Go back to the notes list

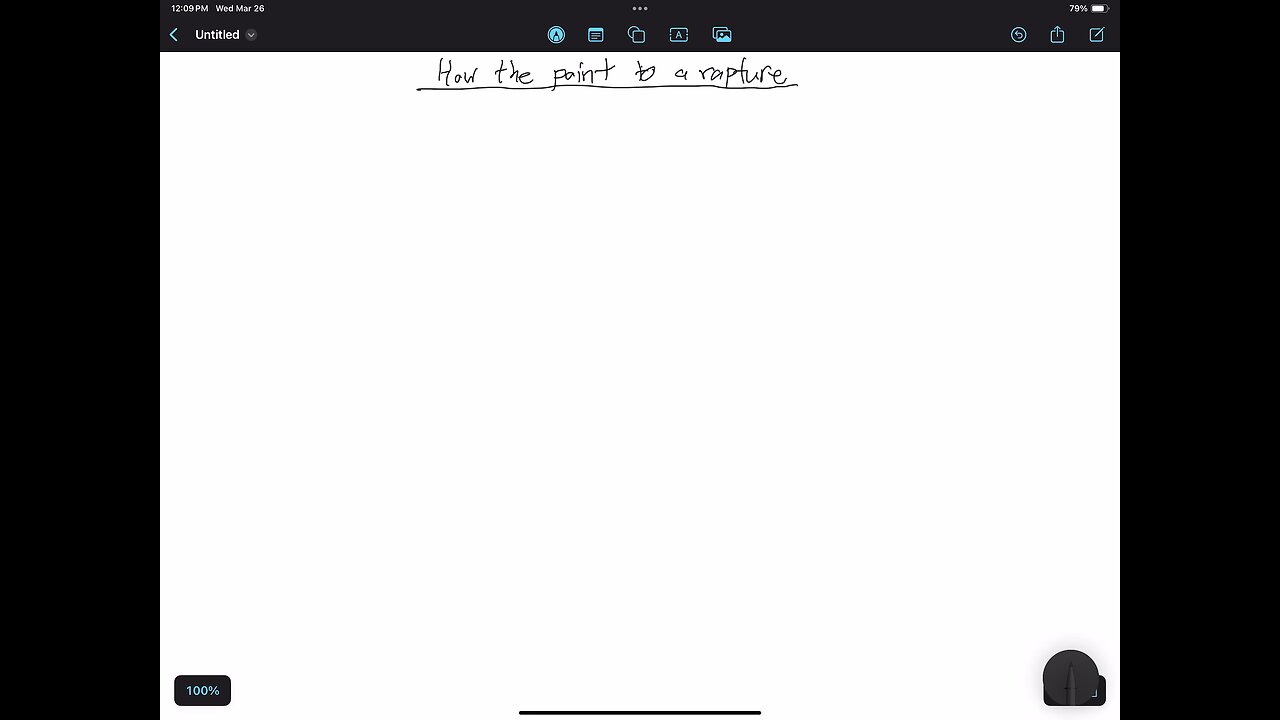tap(174, 35)
